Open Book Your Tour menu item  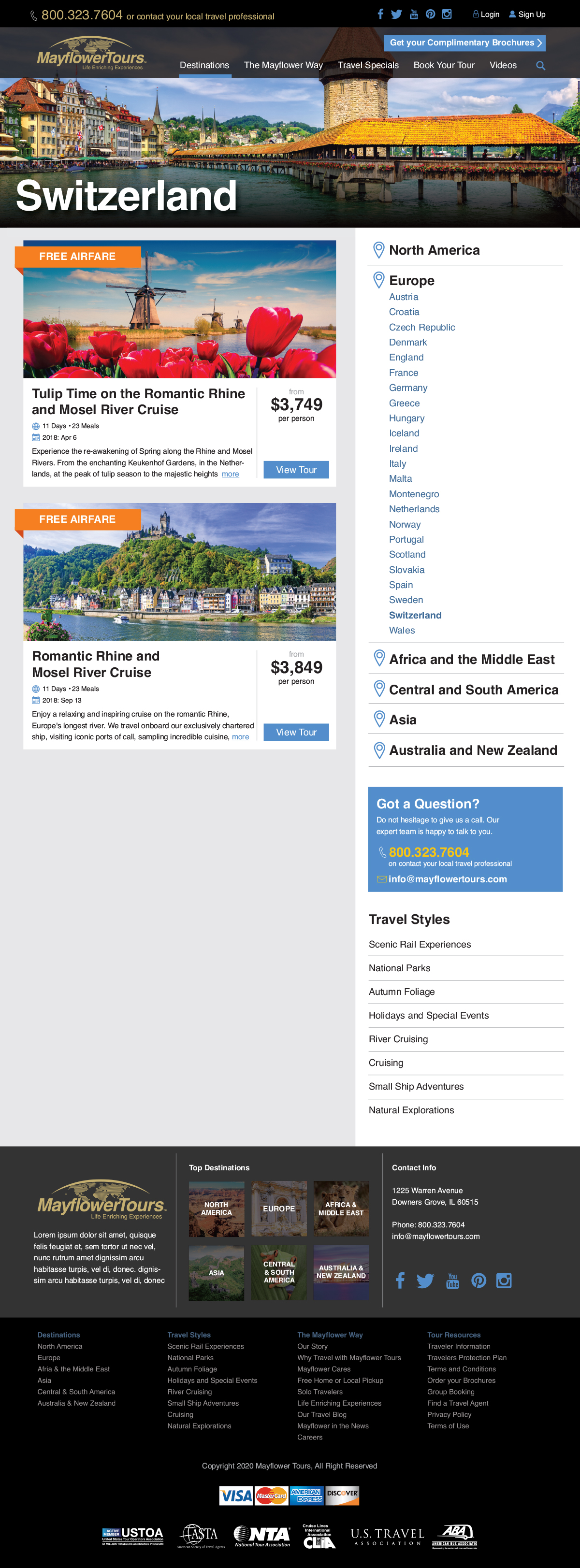coord(444,65)
